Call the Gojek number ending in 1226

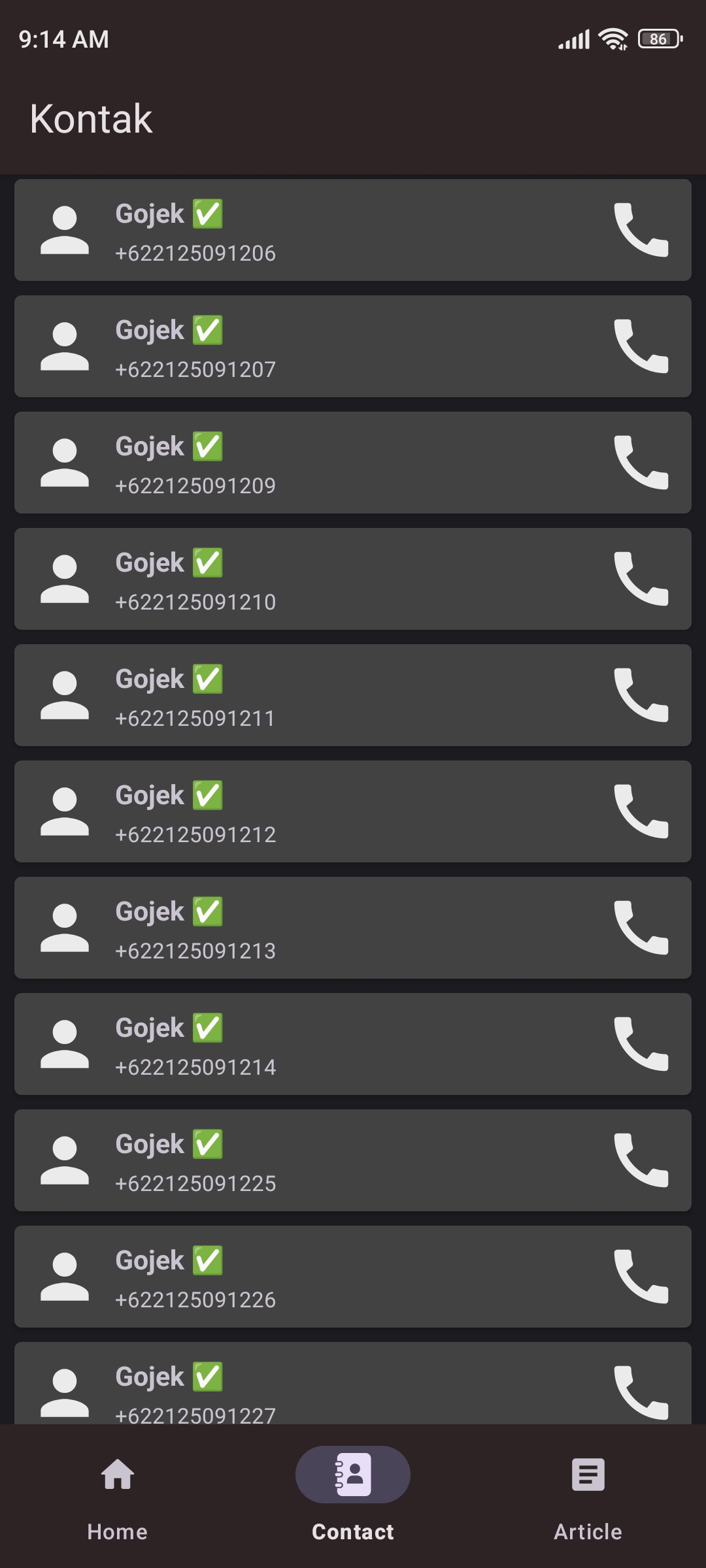pos(641,1277)
